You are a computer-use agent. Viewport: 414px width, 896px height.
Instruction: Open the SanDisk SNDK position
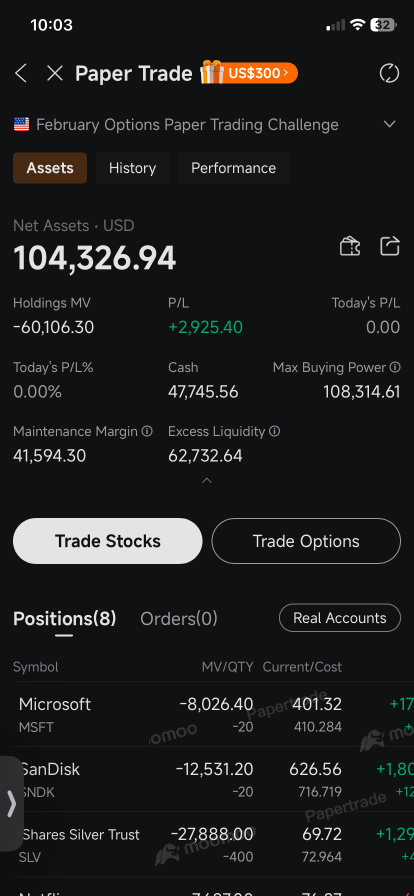point(207,779)
